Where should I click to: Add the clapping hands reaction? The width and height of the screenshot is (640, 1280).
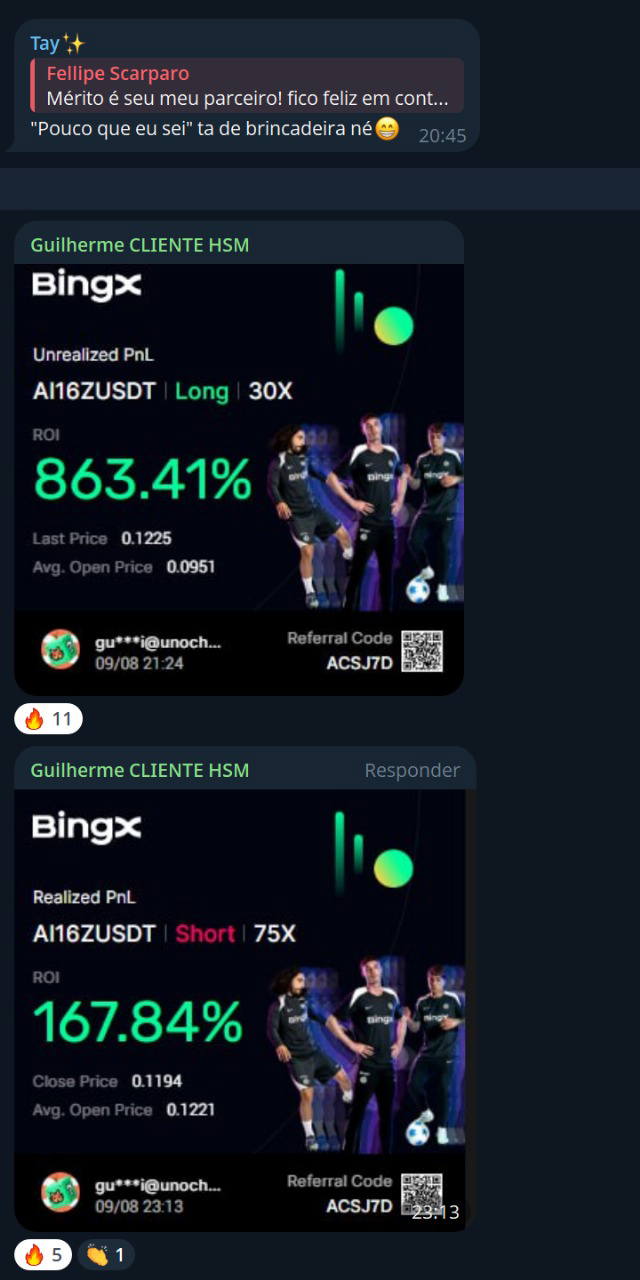106,1254
